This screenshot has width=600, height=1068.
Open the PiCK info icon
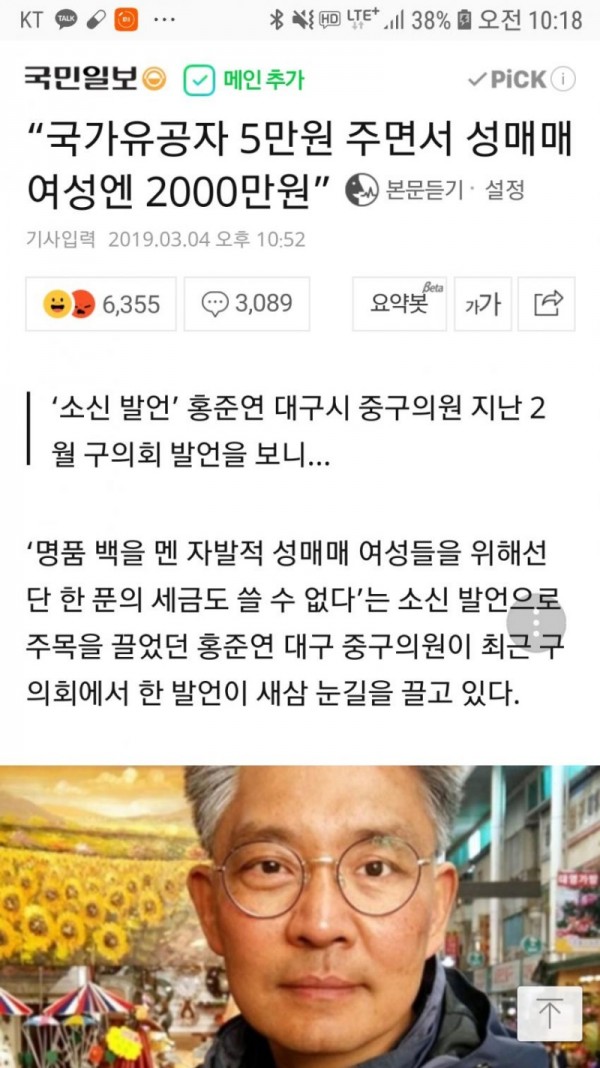(565, 79)
